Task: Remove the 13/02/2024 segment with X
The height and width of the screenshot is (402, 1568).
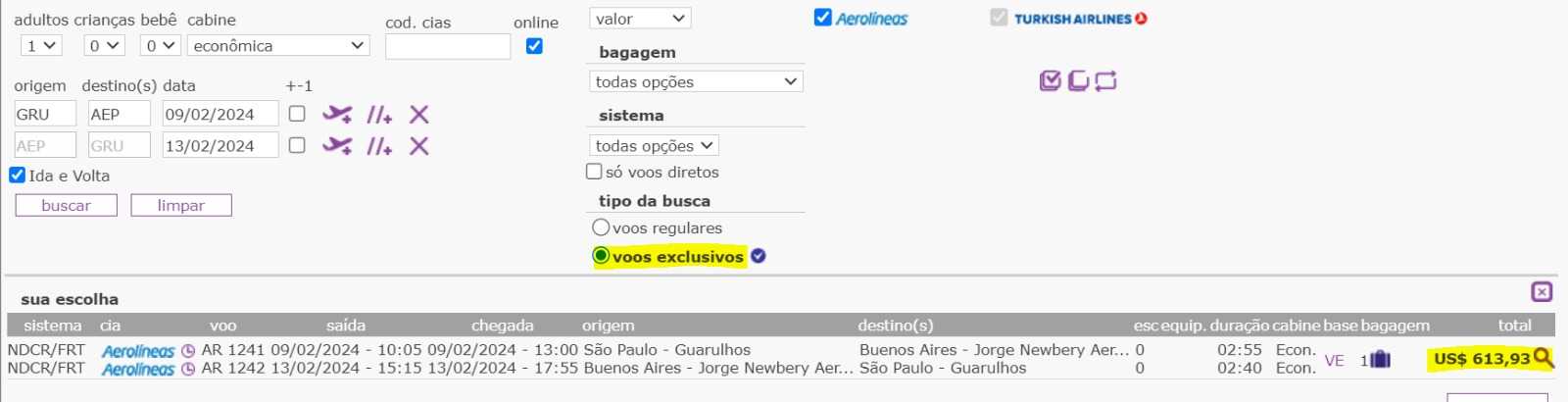Action: click(x=418, y=146)
